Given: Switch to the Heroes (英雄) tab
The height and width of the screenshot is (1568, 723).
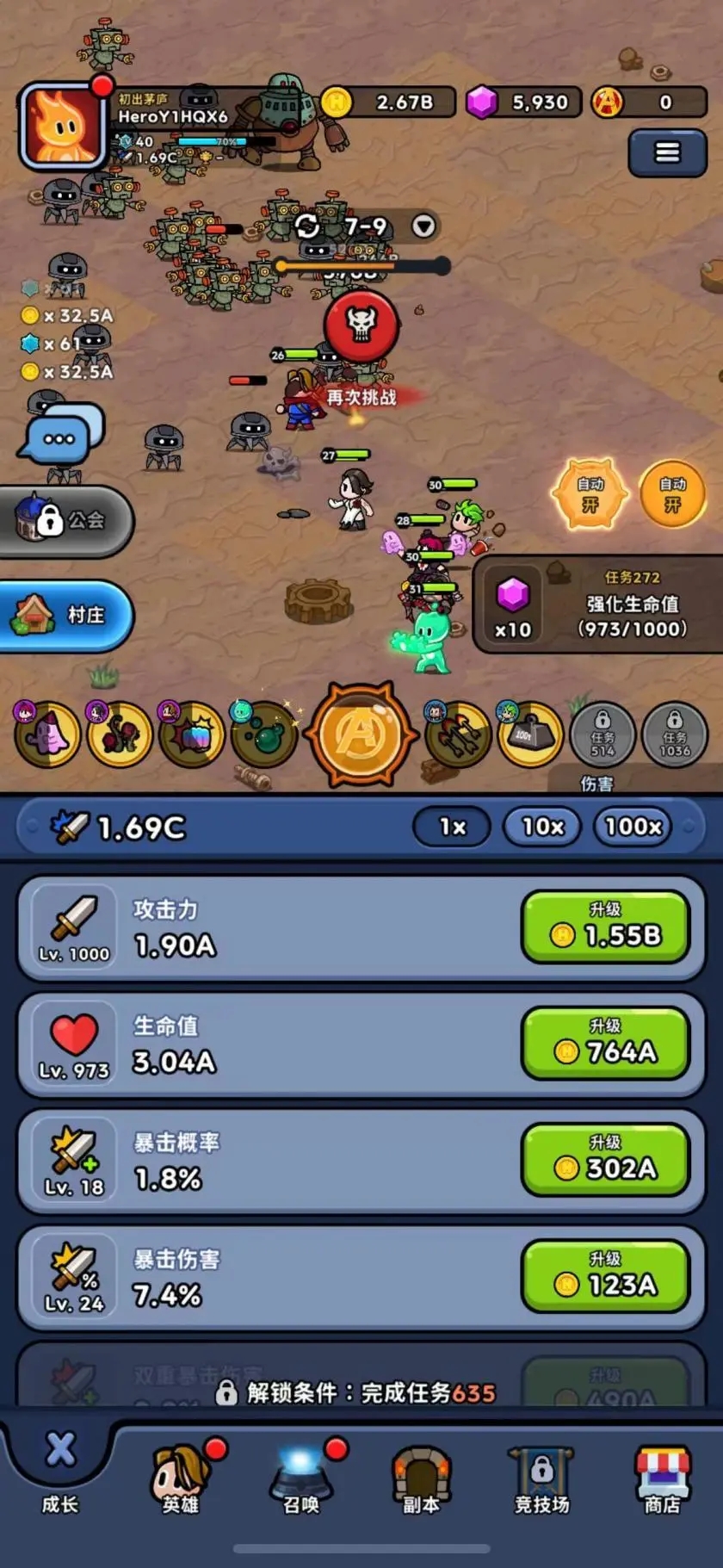Looking at the screenshot, I should pyautogui.click(x=181, y=1479).
